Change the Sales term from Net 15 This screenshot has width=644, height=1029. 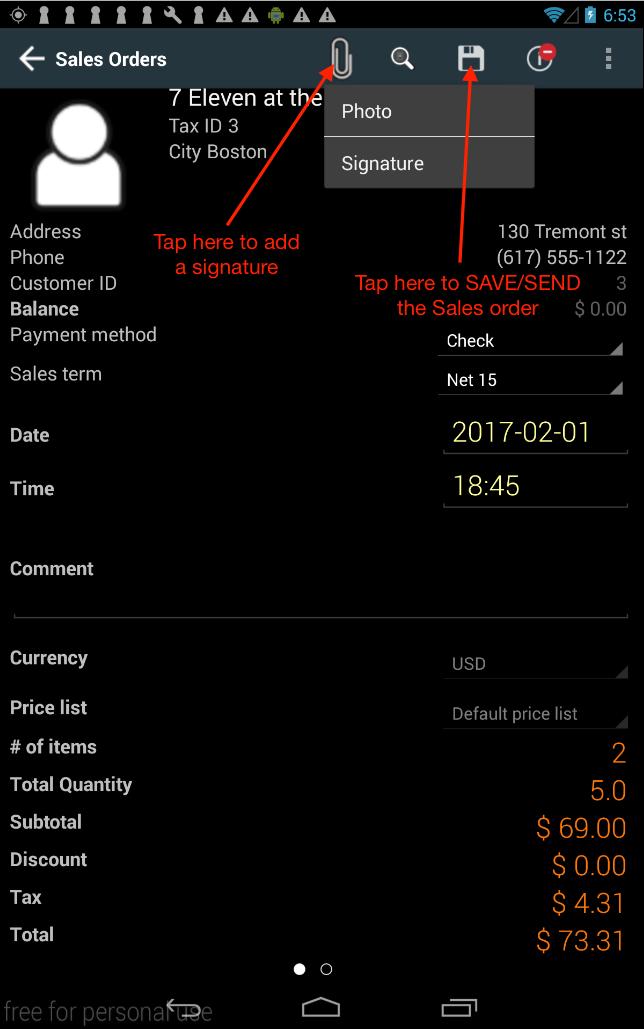point(532,380)
